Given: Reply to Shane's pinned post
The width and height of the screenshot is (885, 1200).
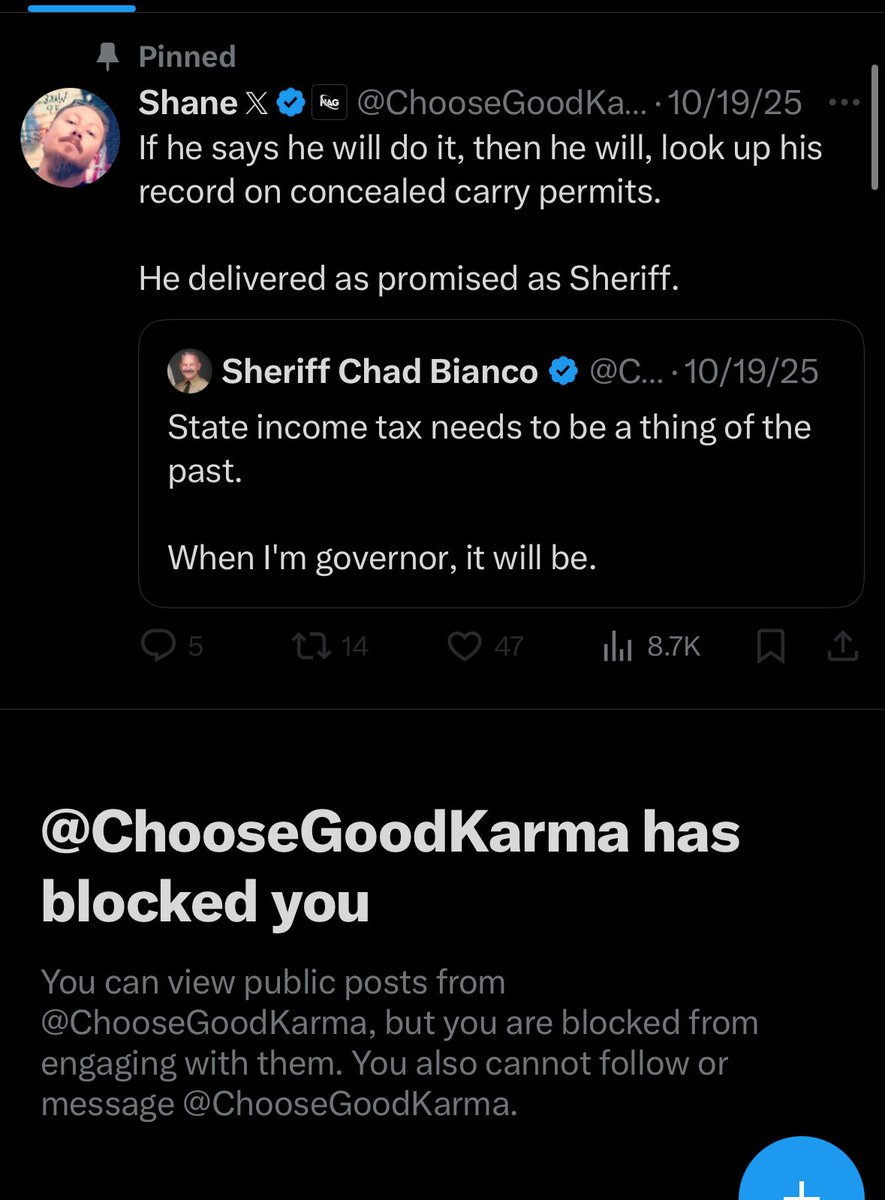Looking at the screenshot, I should pos(158,648).
